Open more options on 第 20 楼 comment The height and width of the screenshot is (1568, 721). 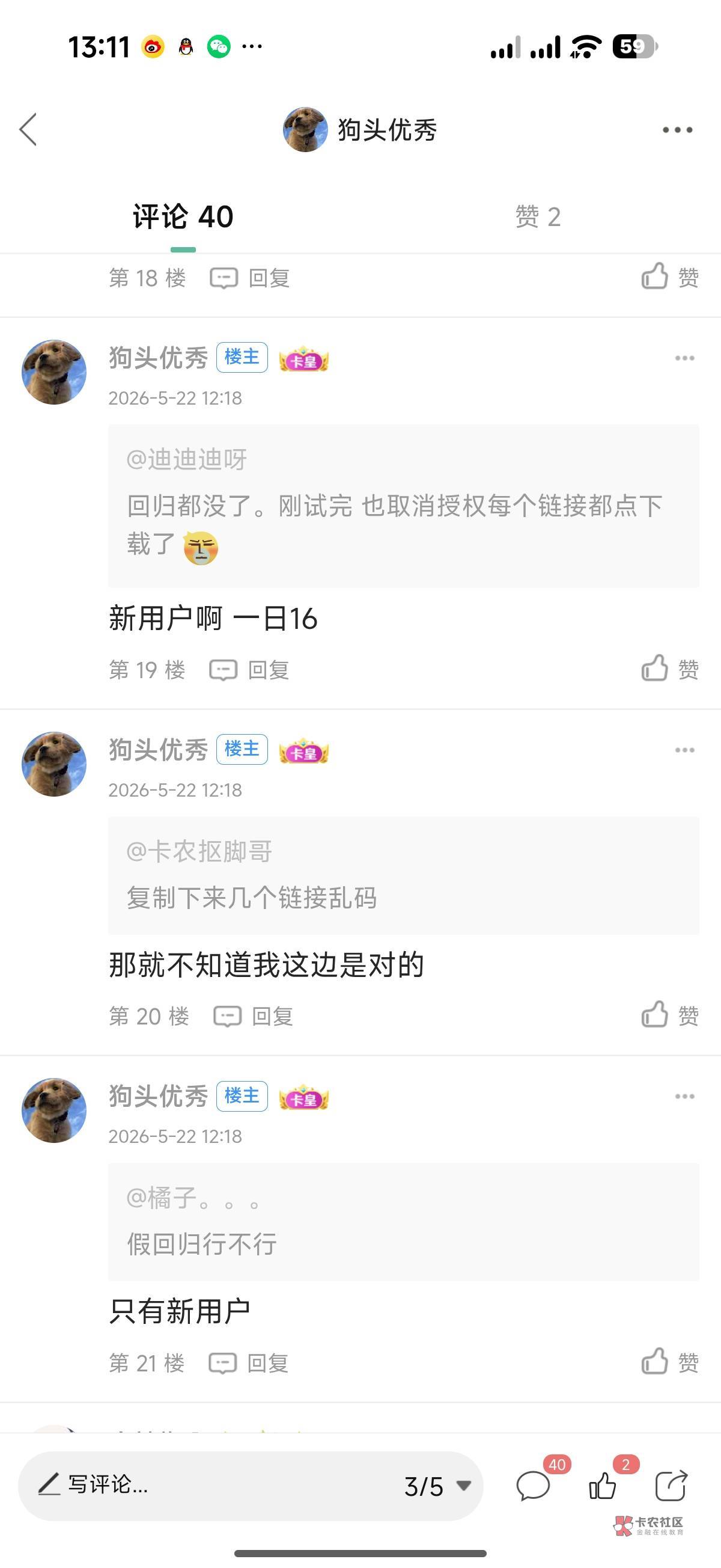coord(684,750)
